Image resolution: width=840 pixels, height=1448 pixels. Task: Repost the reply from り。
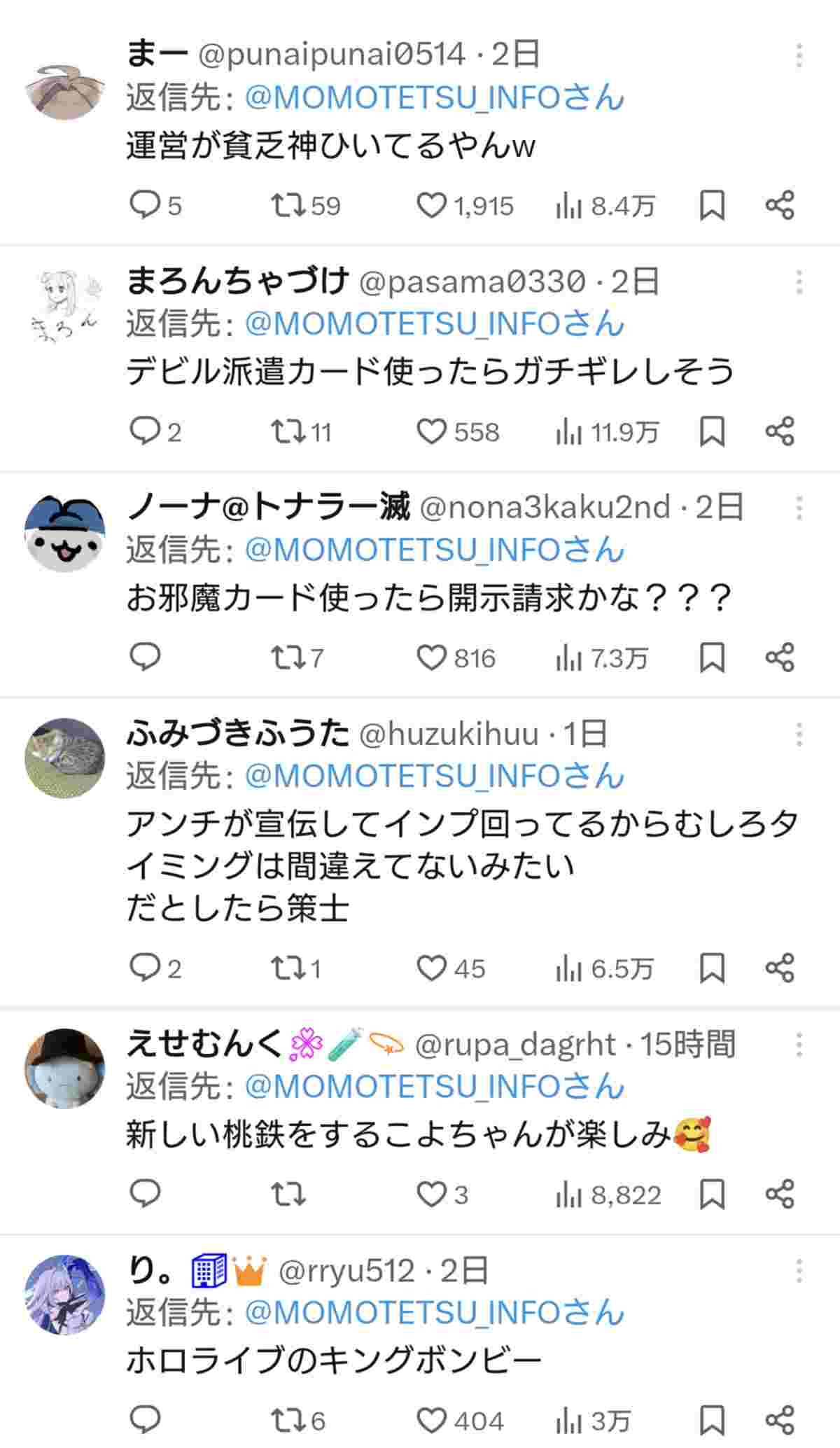(288, 1421)
